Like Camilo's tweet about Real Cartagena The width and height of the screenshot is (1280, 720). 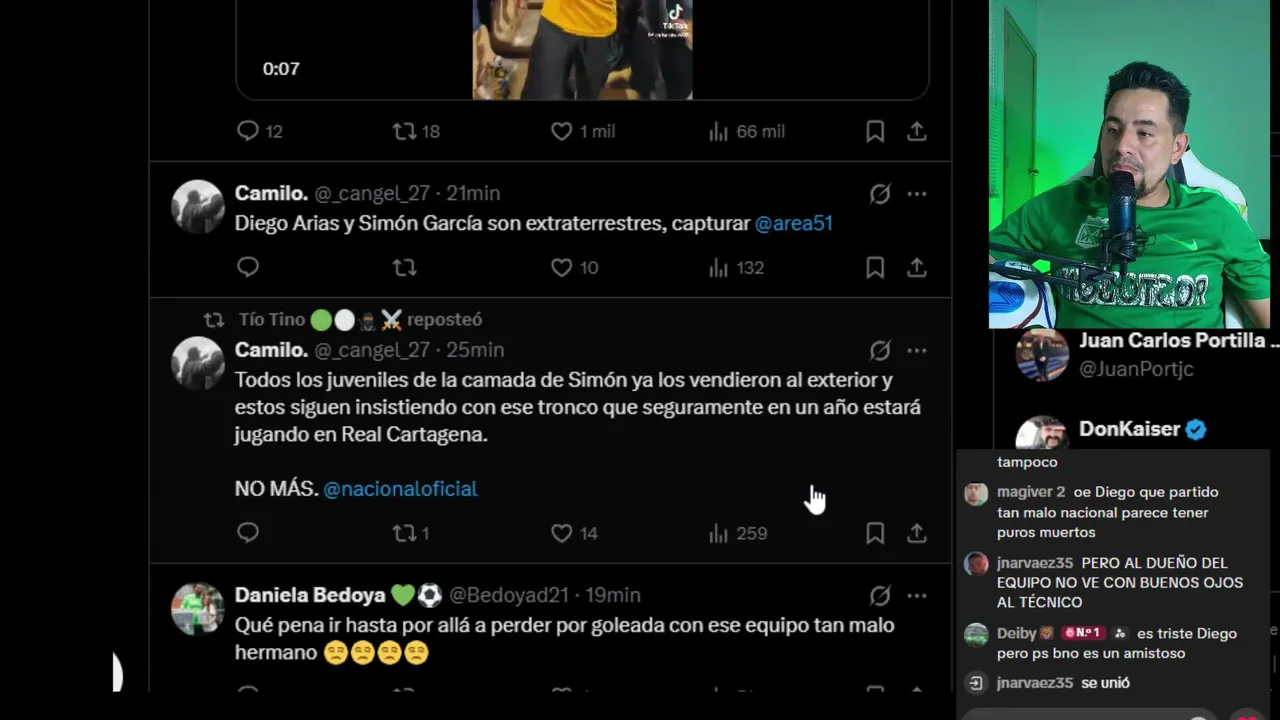(562, 534)
